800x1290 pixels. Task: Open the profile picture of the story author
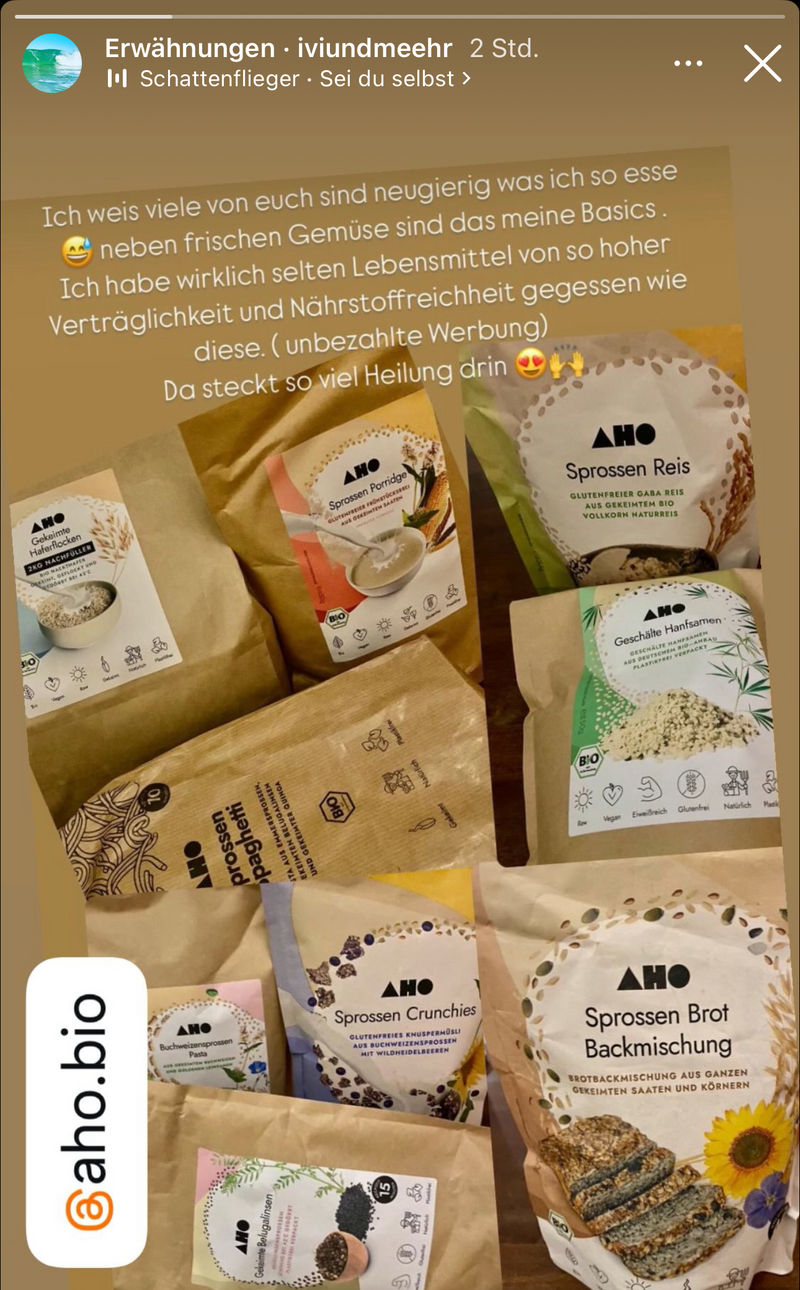pyautogui.click(x=52, y=63)
